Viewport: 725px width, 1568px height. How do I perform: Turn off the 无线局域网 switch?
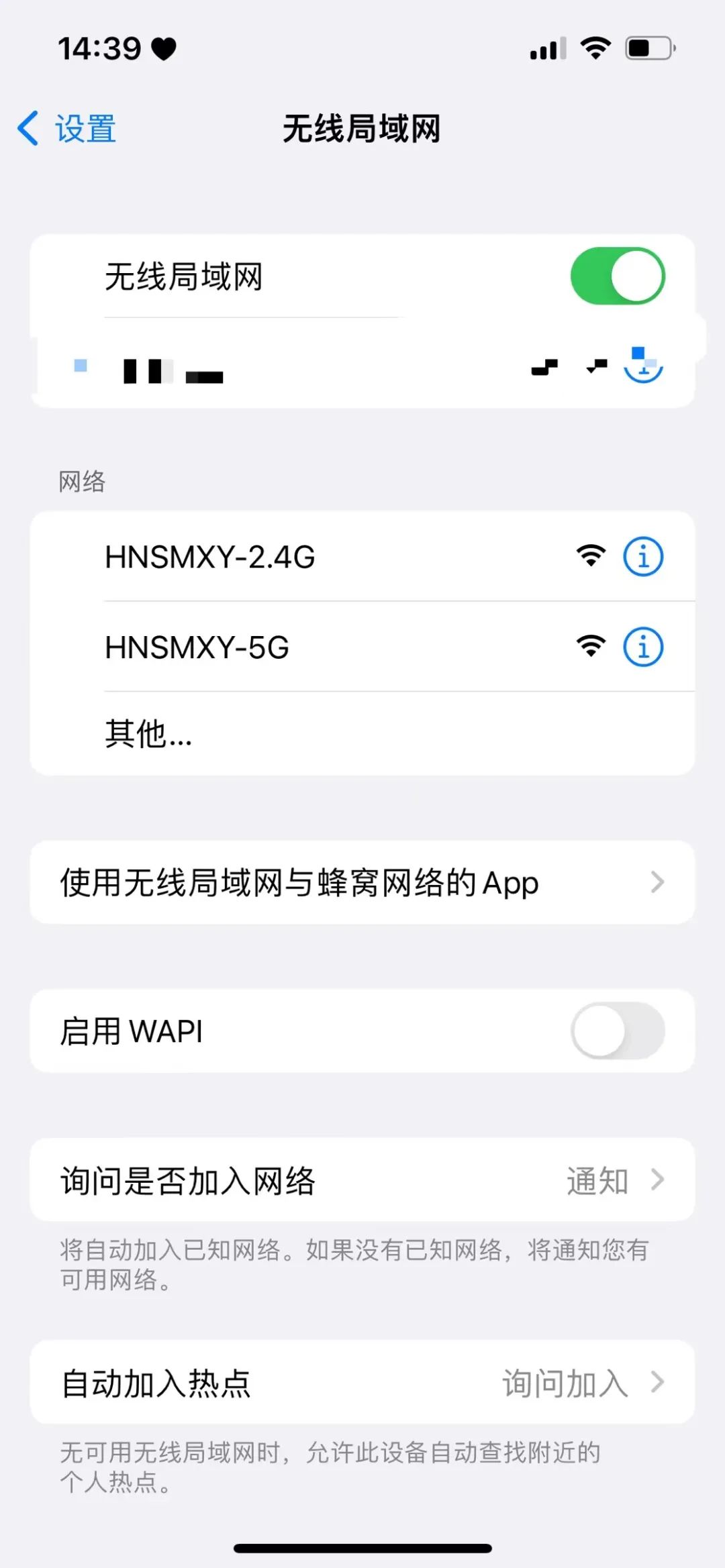pyautogui.click(x=617, y=276)
